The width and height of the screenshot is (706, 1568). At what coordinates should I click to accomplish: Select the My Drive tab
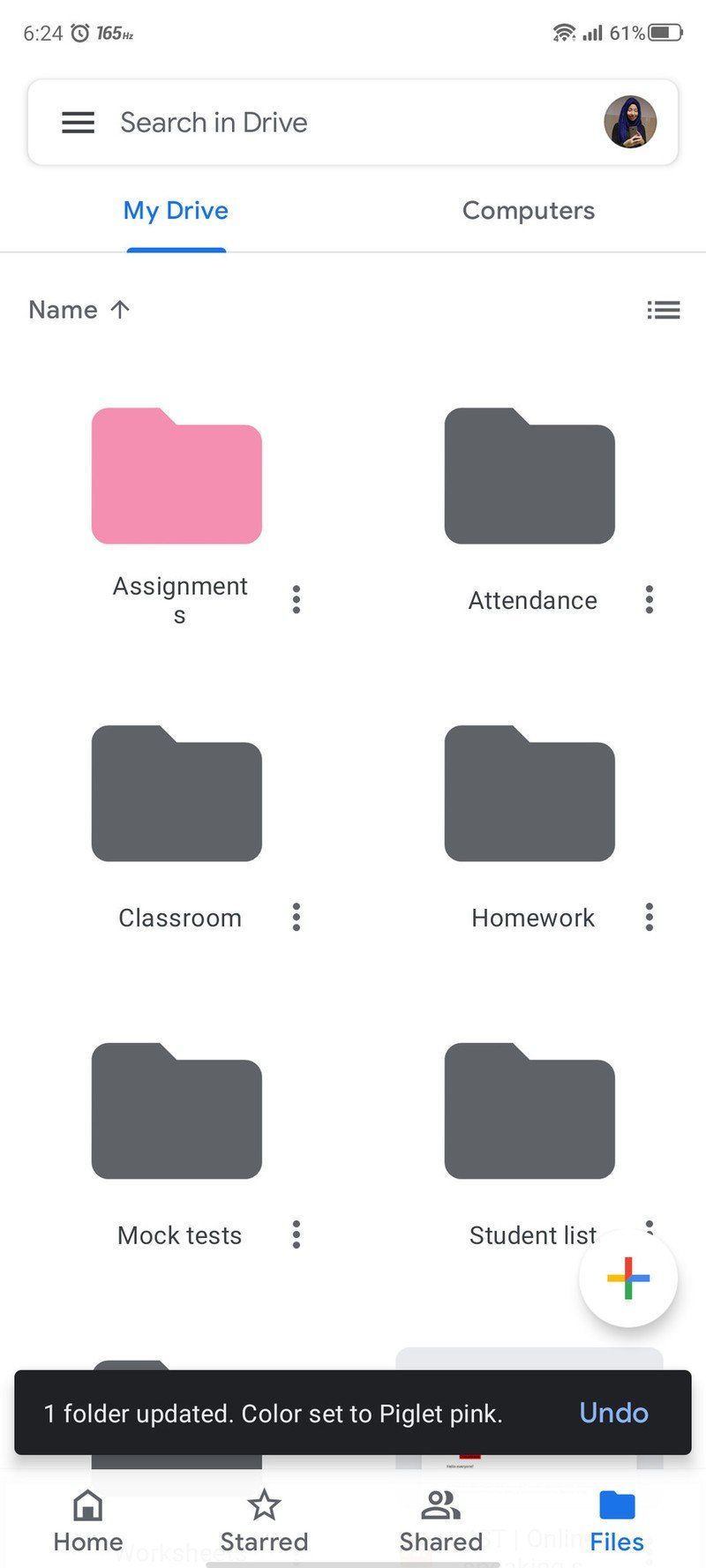[175, 210]
